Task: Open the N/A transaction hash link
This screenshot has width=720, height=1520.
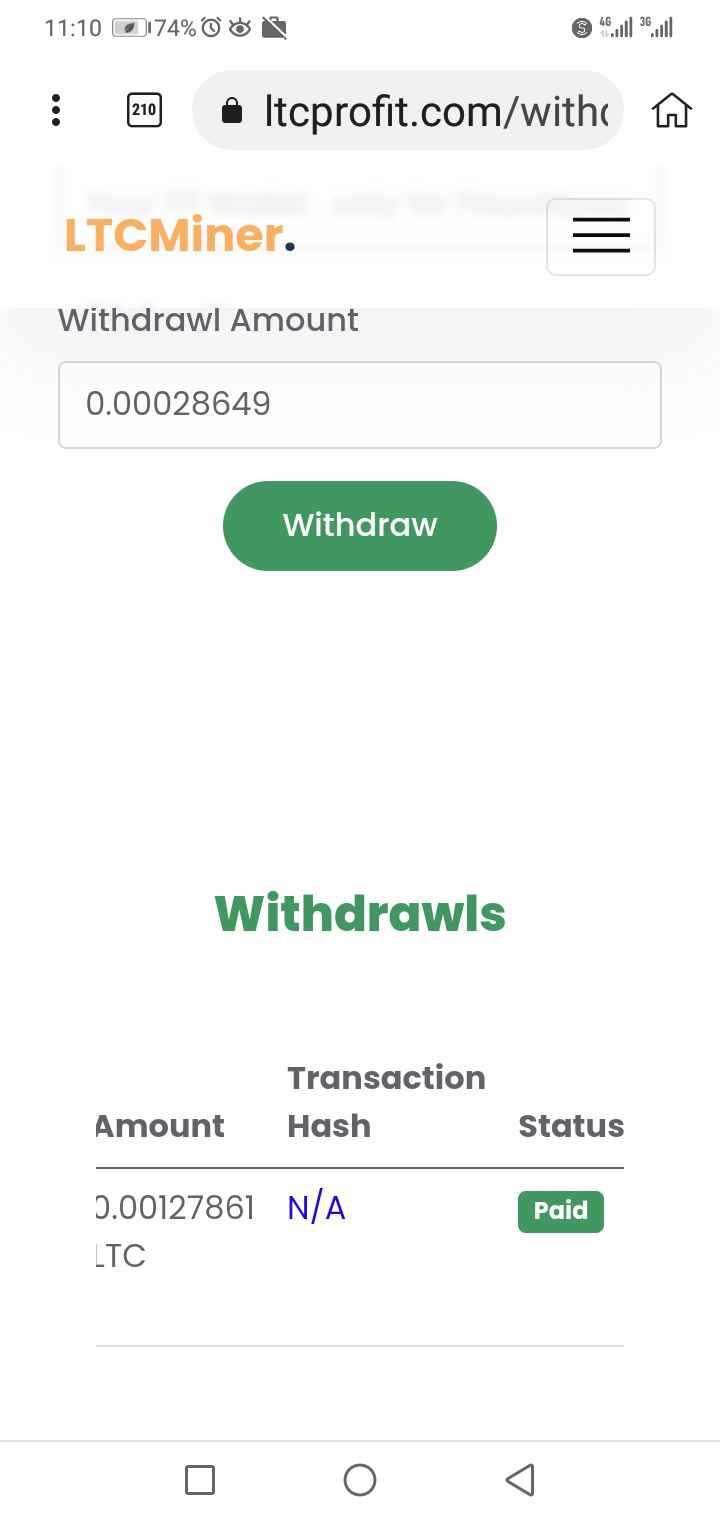Action: (316, 1209)
